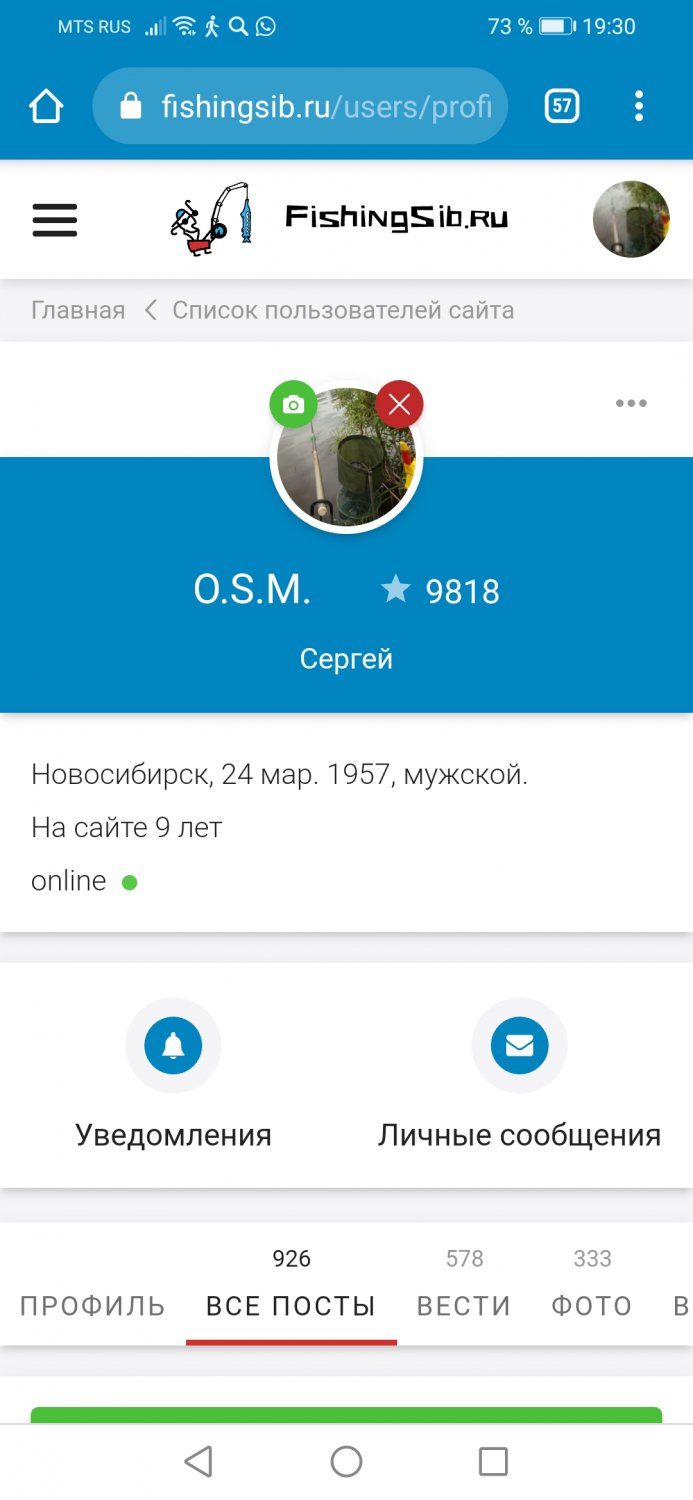
Task: Go to the Главная breadcrumb
Action: coord(78,310)
